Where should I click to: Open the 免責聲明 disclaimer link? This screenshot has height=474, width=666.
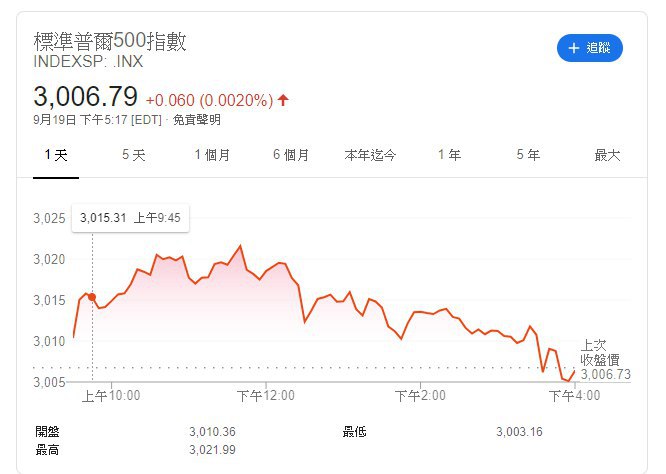tap(196, 120)
